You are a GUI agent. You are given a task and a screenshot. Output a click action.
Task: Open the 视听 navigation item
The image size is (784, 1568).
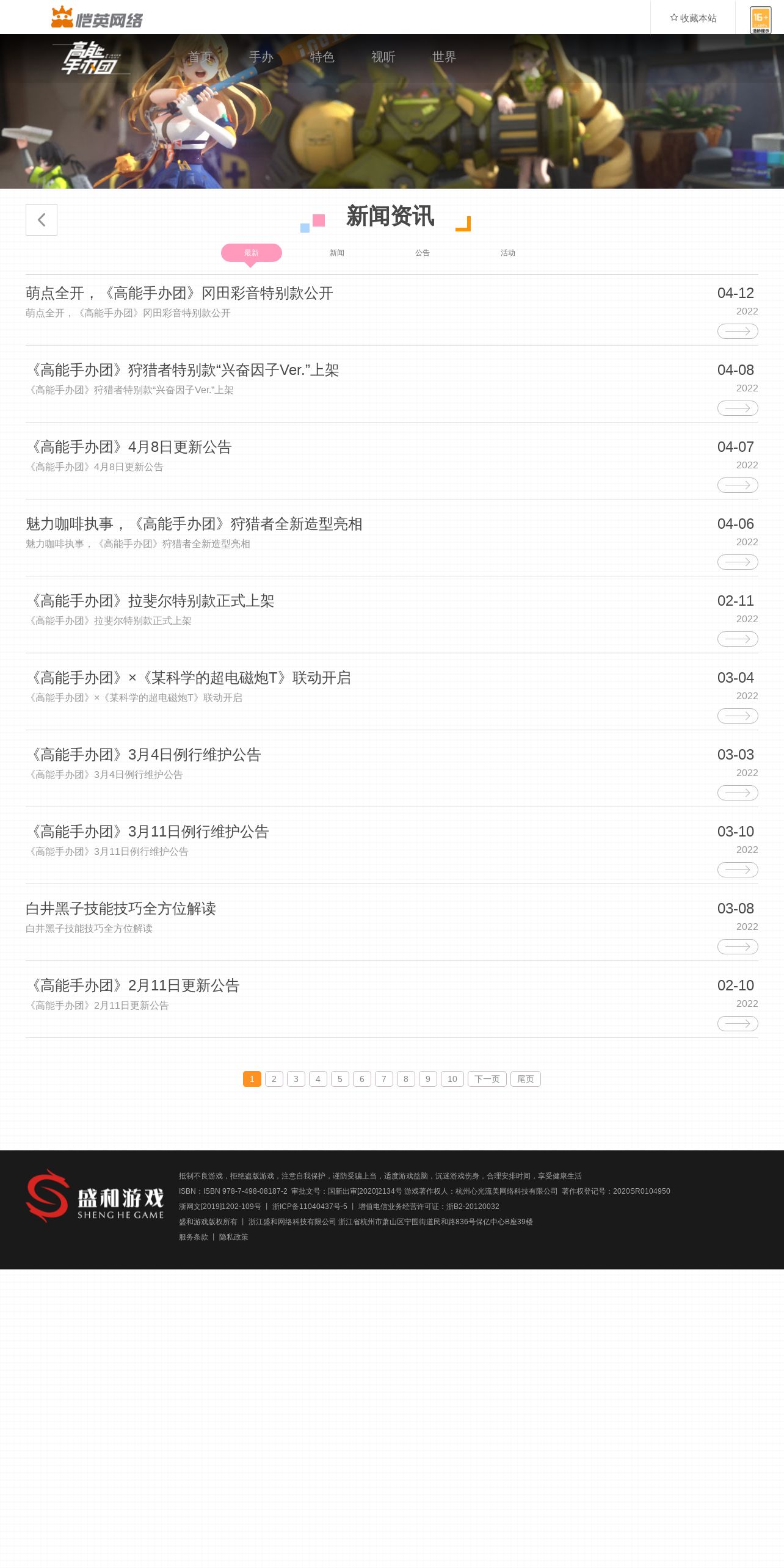pyautogui.click(x=383, y=57)
